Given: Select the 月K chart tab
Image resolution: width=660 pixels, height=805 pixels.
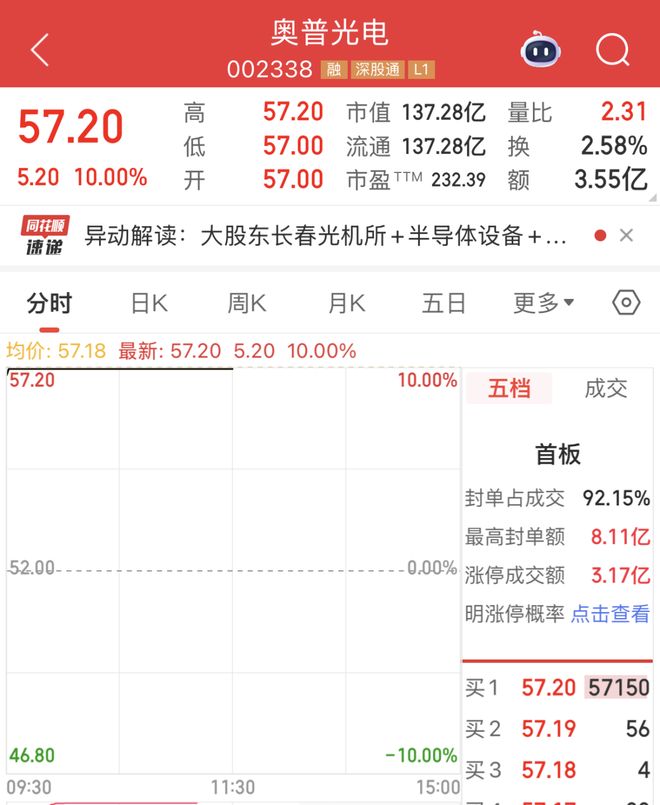Looking at the screenshot, I should [x=346, y=303].
